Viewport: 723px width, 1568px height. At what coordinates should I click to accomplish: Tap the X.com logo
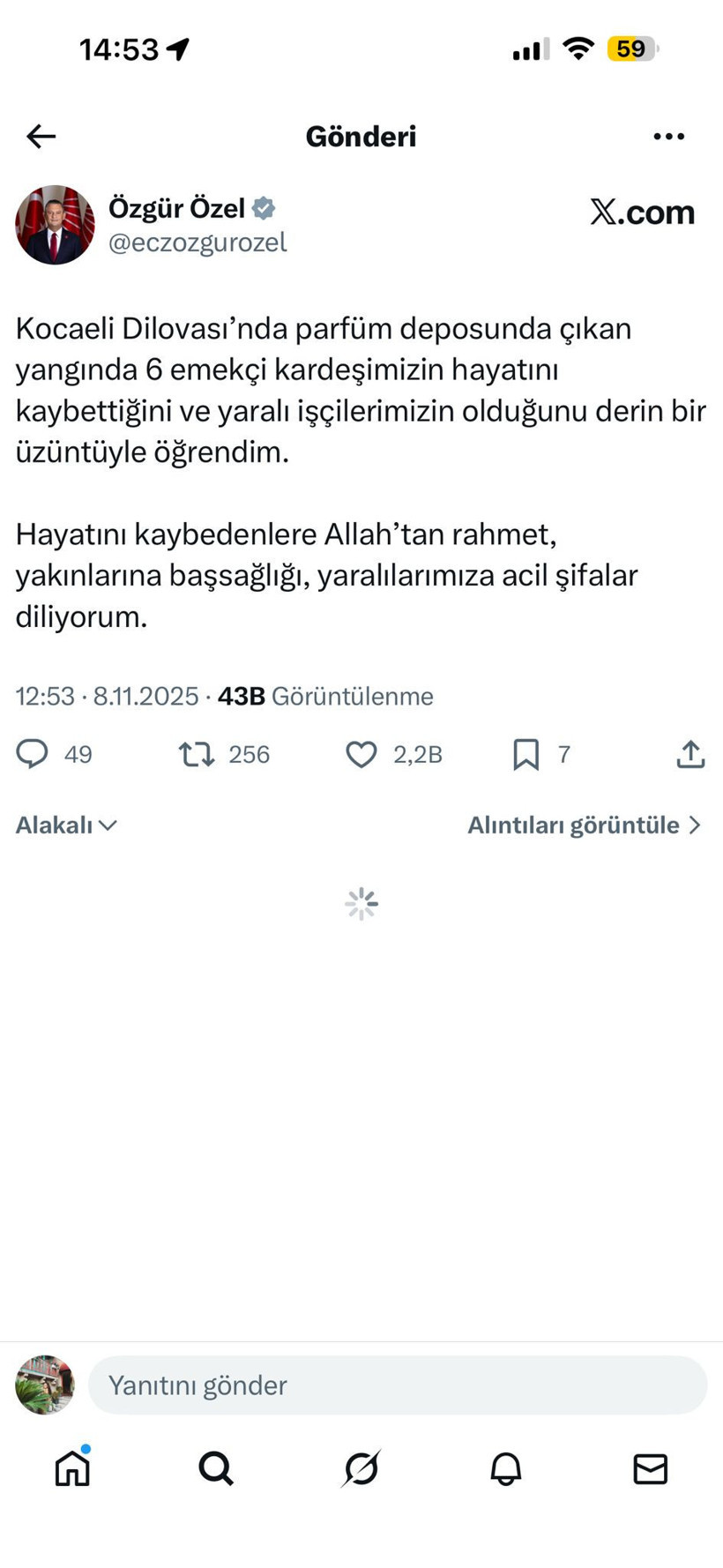coord(642,211)
